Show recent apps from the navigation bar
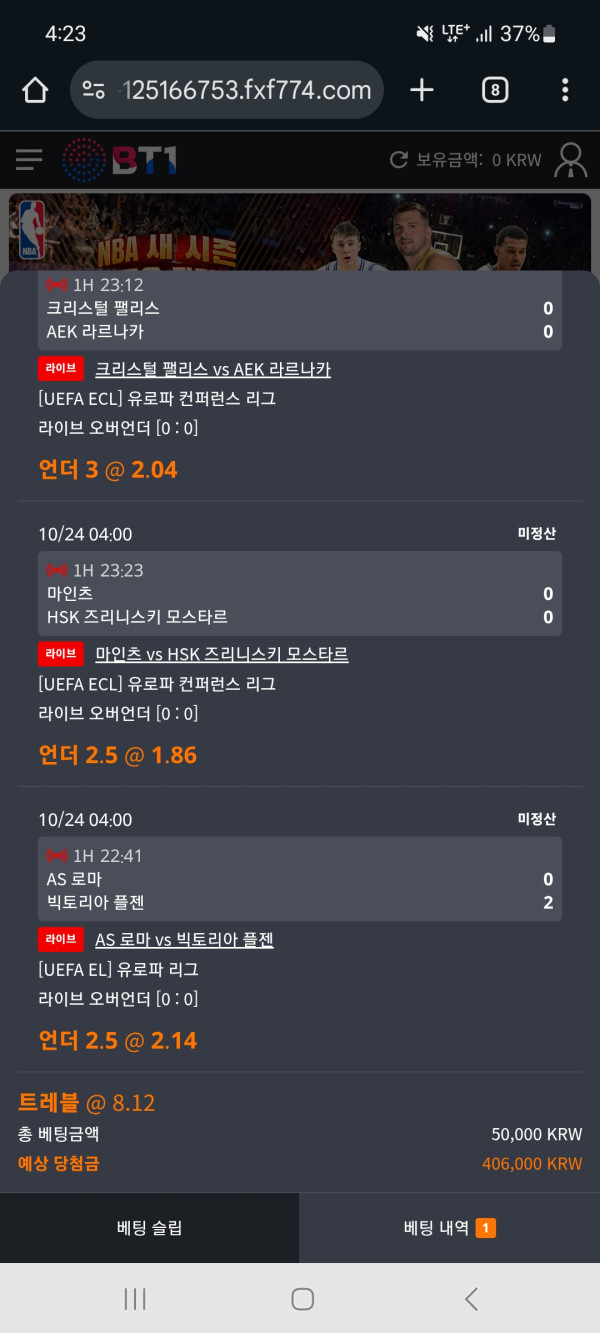Viewport: 600px width, 1333px height. (134, 1299)
